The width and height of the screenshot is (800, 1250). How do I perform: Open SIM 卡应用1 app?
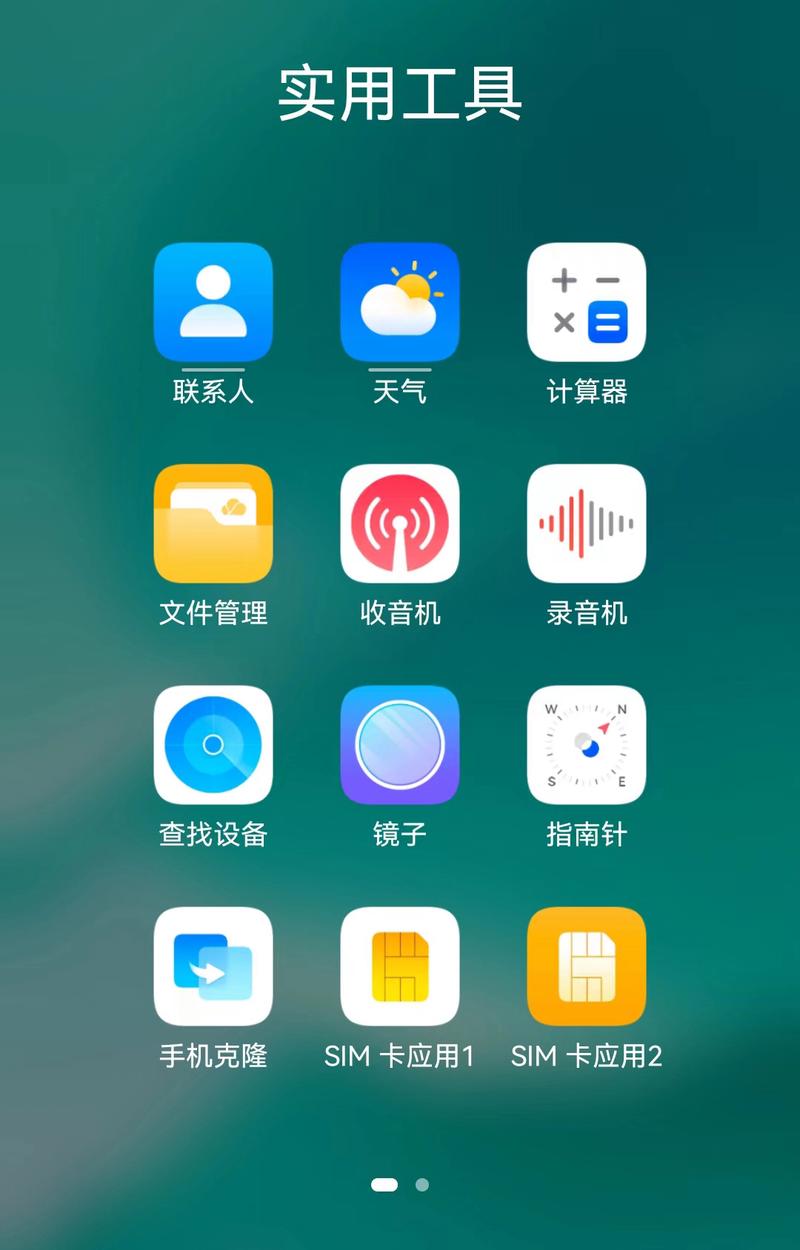click(x=400, y=968)
